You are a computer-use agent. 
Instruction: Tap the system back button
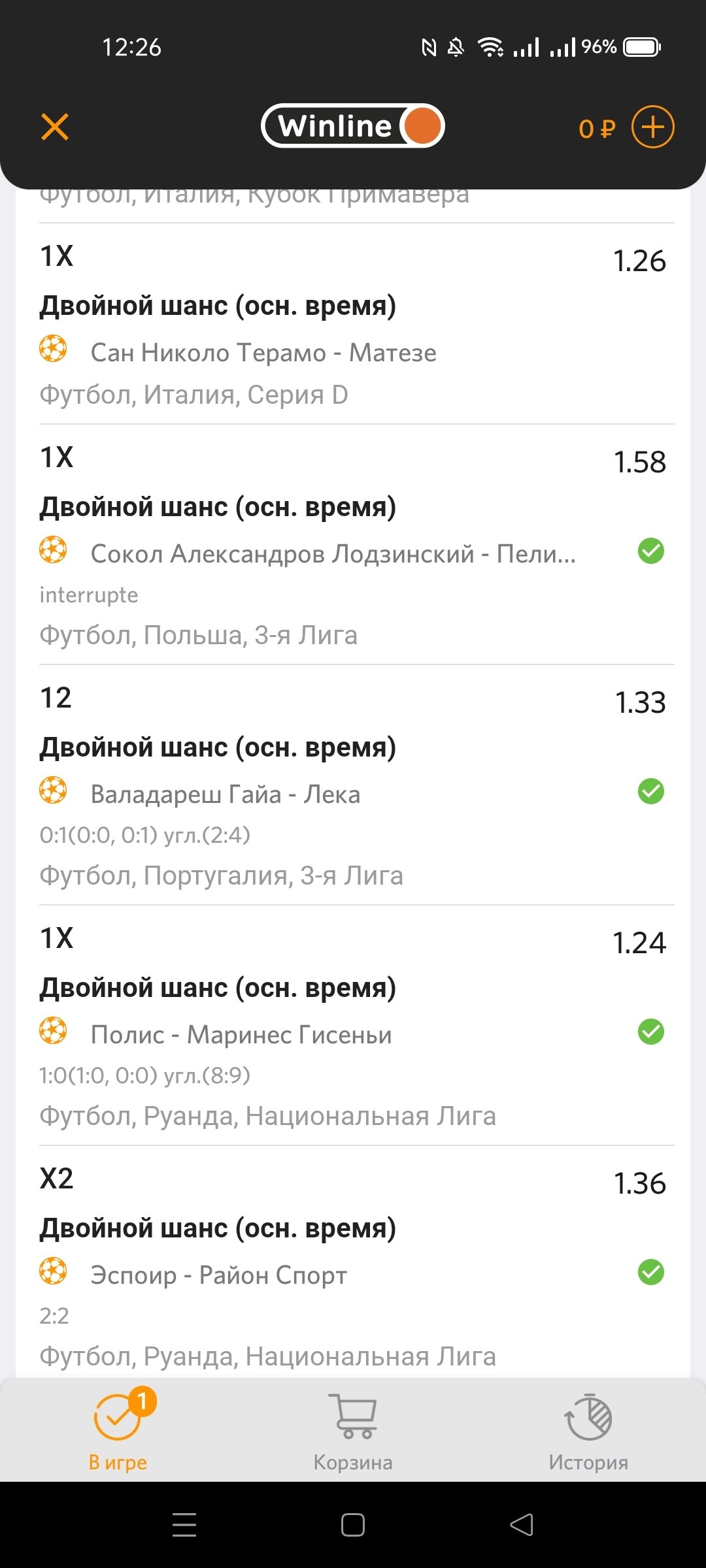(522, 1525)
